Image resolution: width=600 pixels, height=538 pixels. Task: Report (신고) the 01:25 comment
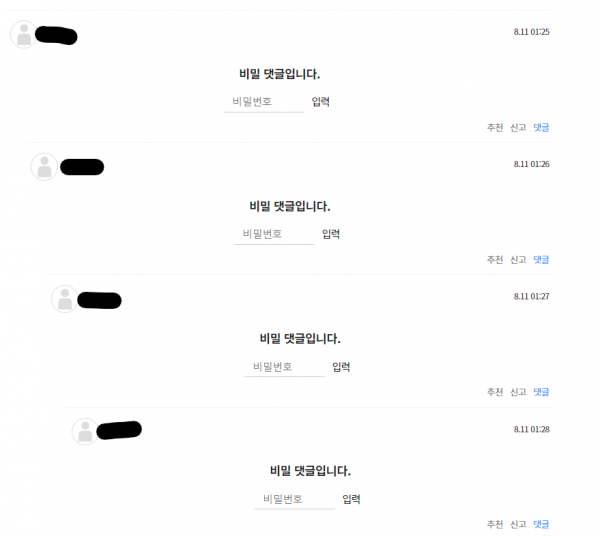click(x=518, y=127)
